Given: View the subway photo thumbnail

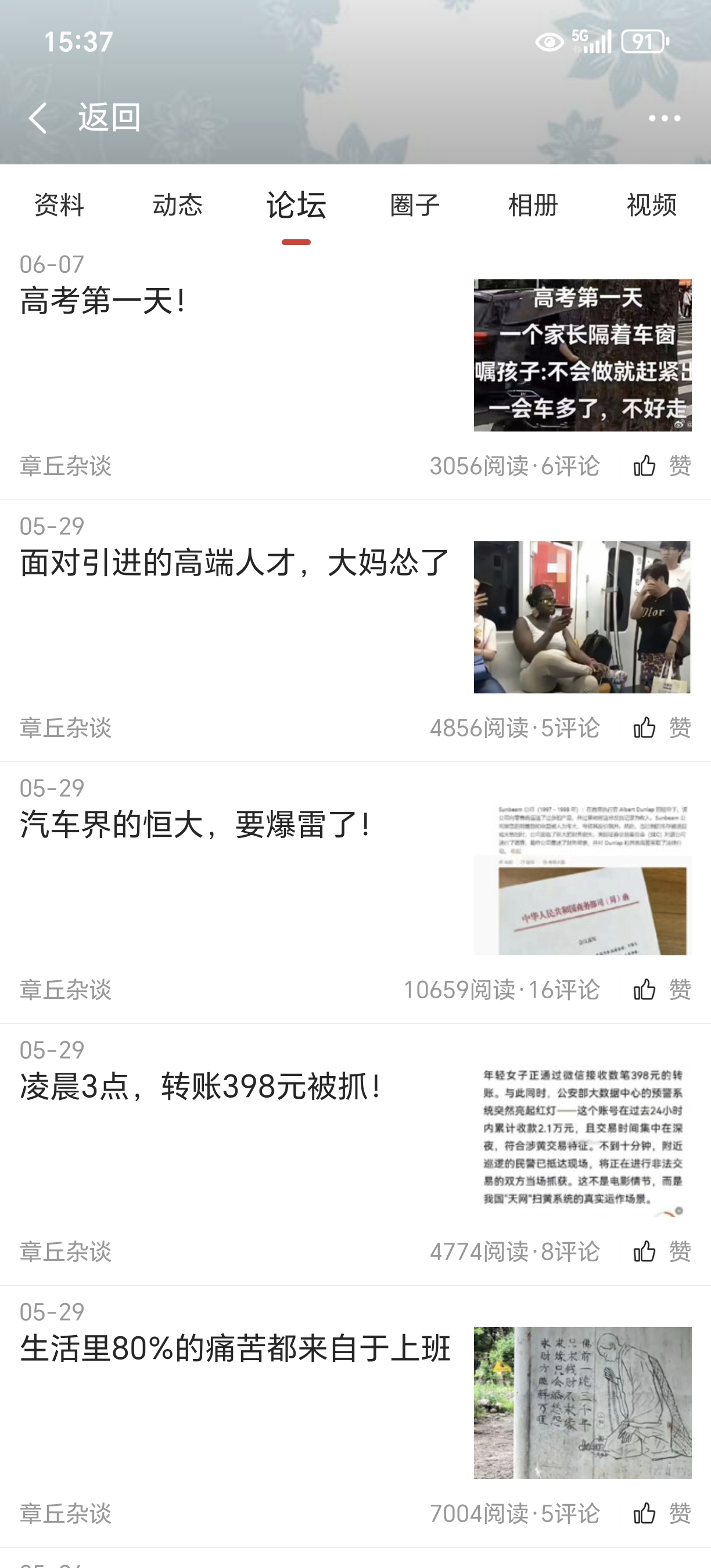Looking at the screenshot, I should (582, 617).
